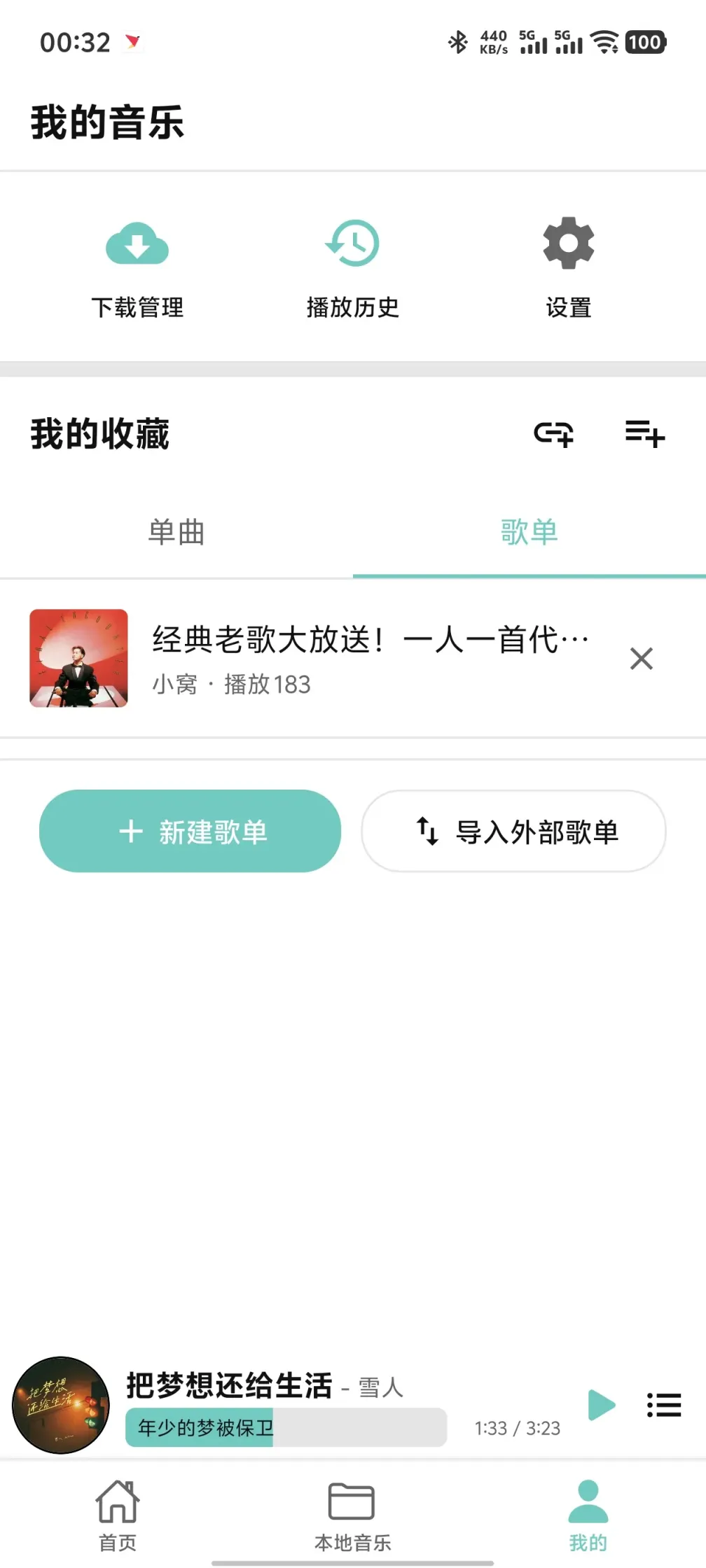The height and width of the screenshot is (1568, 706).
Task: Tap the Wi-Fi icon in status bar
Action: coord(603,42)
